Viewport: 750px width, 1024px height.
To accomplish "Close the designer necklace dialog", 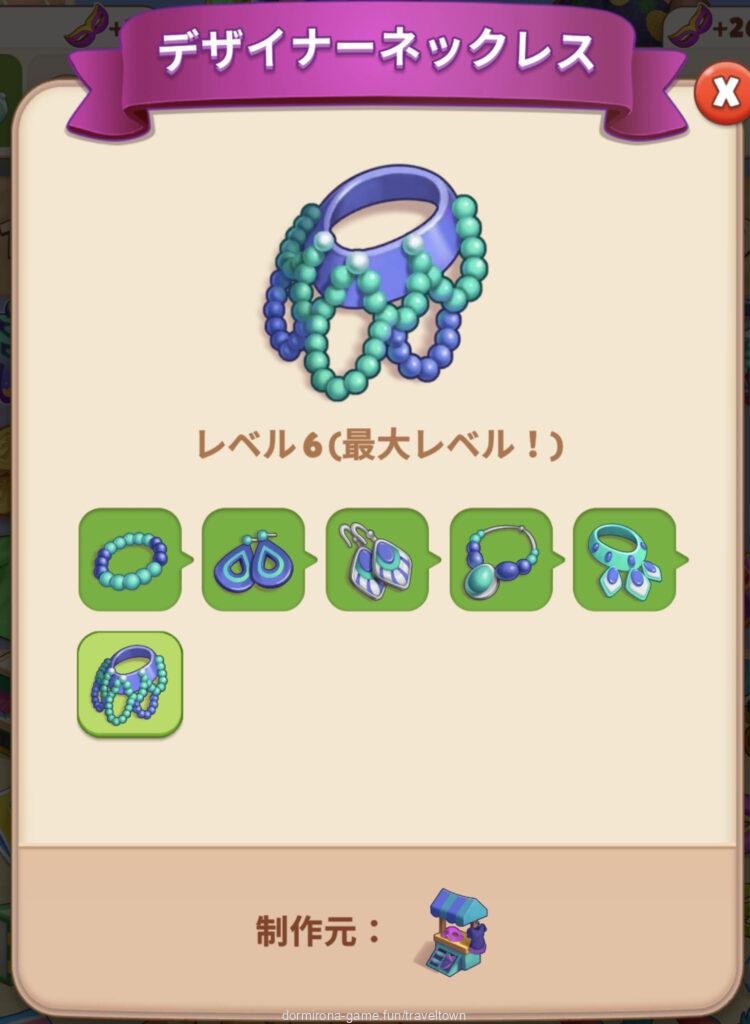I will coord(721,92).
